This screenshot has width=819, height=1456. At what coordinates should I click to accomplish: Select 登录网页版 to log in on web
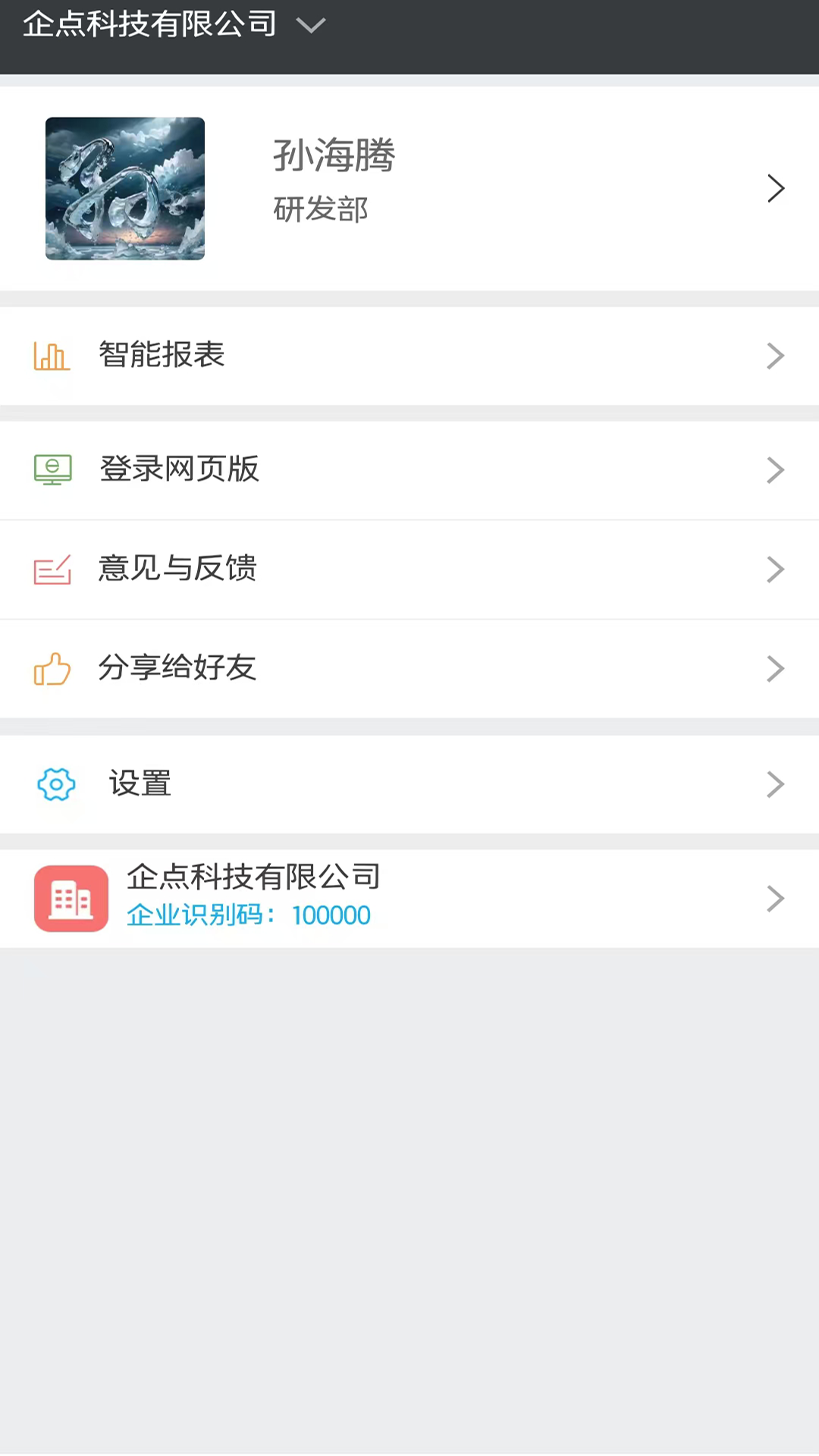pos(409,470)
